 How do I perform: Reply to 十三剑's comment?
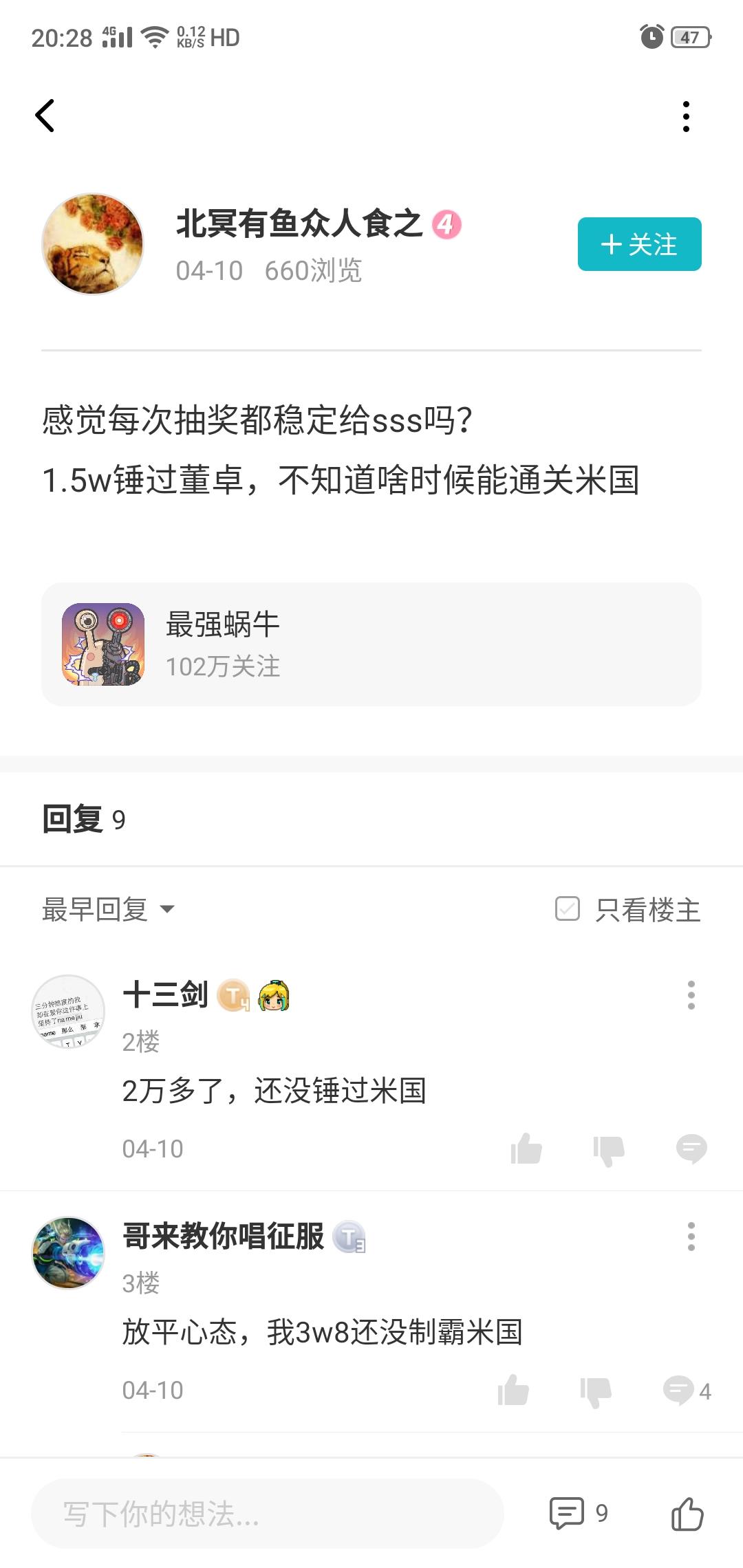pyautogui.click(x=691, y=1148)
